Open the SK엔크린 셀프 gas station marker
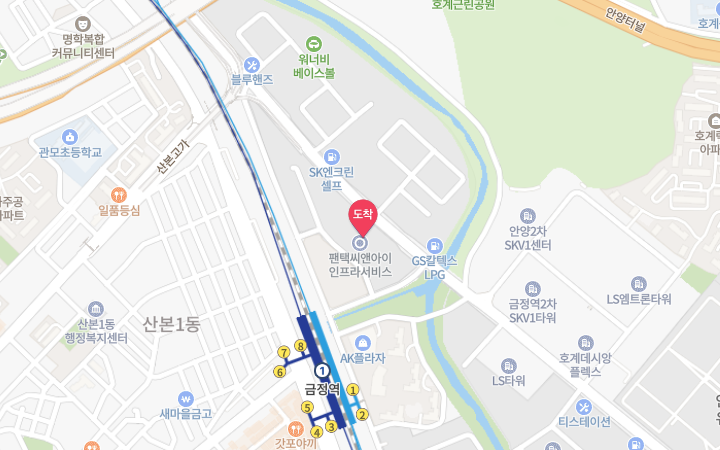This screenshot has width=720, height=450. [332, 156]
